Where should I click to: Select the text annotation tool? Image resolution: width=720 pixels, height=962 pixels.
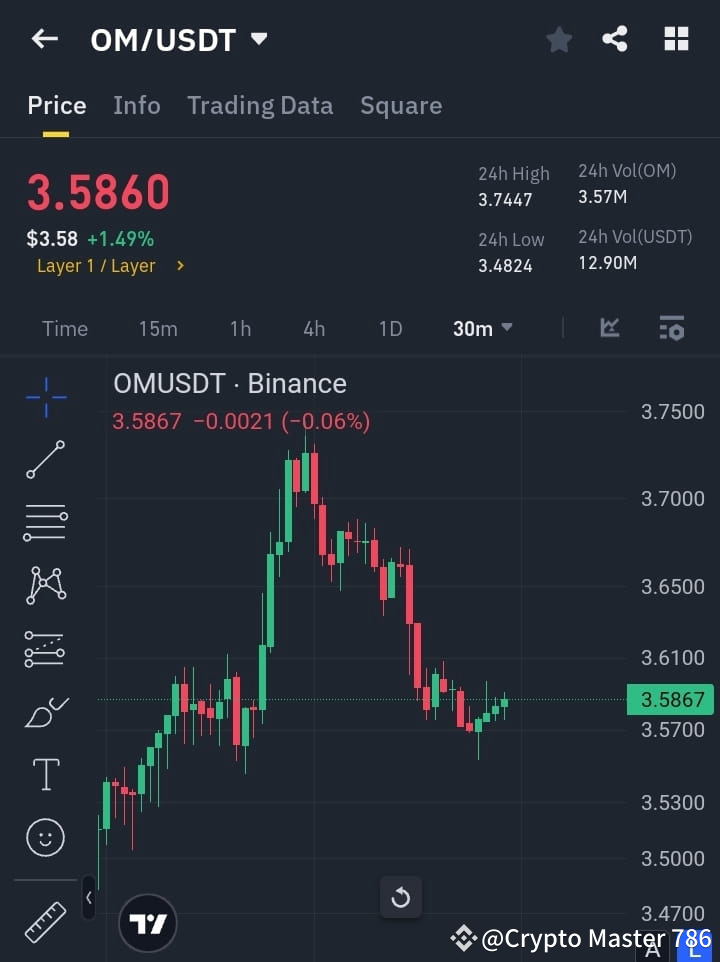45,774
